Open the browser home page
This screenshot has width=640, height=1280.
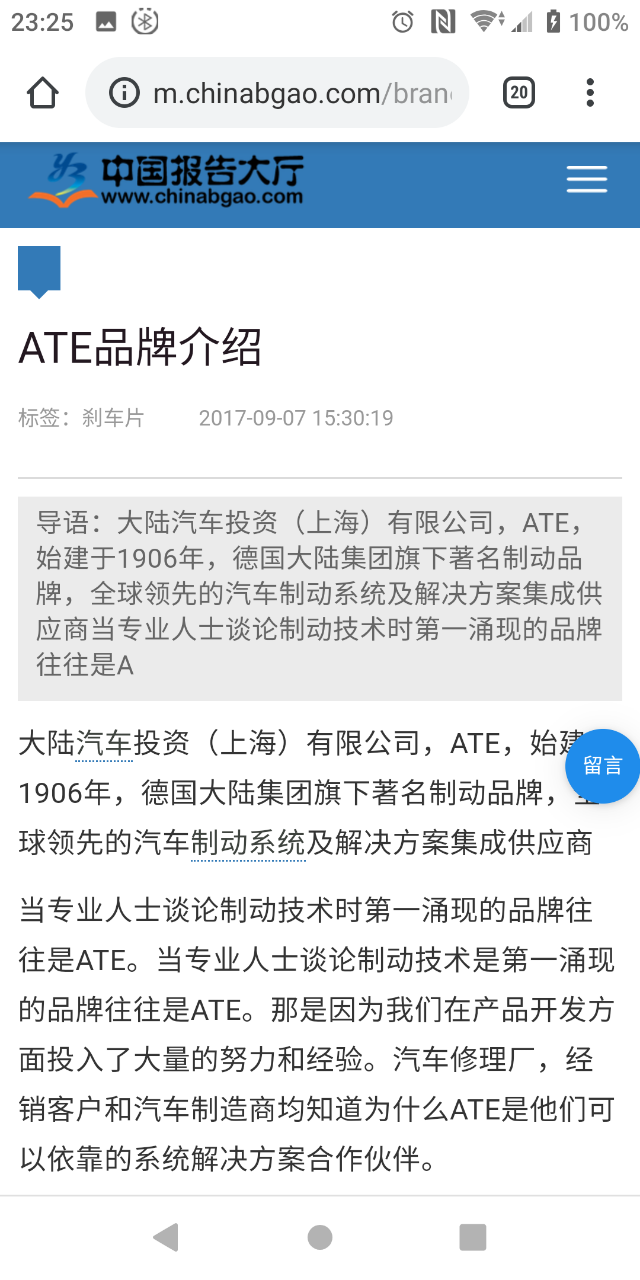pyautogui.click(x=42, y=93)
